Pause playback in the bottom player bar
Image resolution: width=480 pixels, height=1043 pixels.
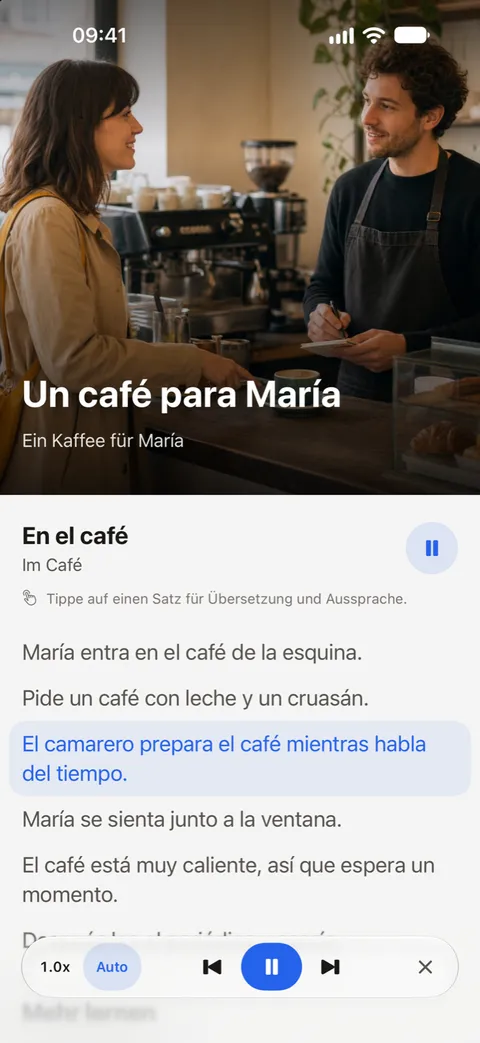(271, 967)
